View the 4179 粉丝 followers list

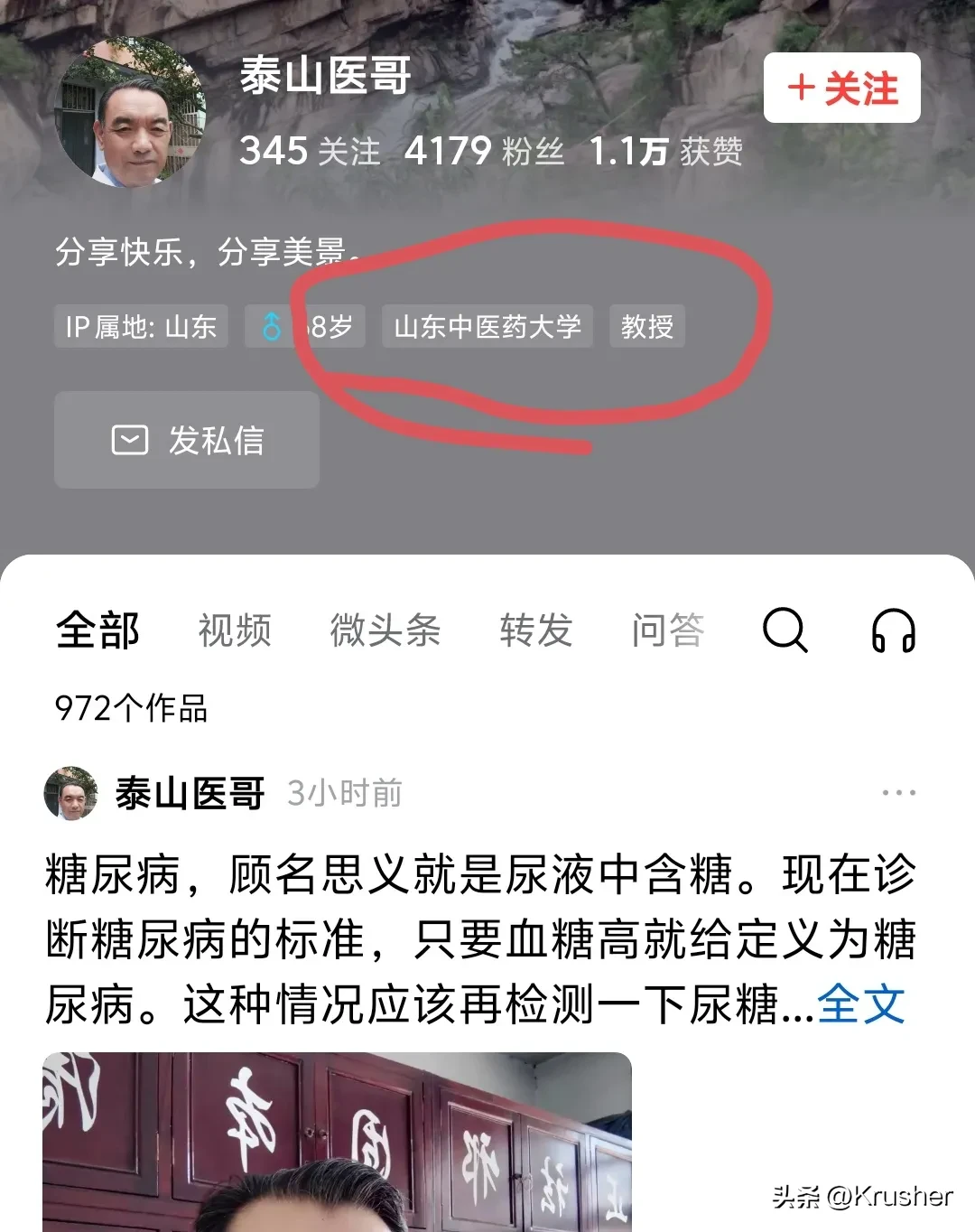484,151
